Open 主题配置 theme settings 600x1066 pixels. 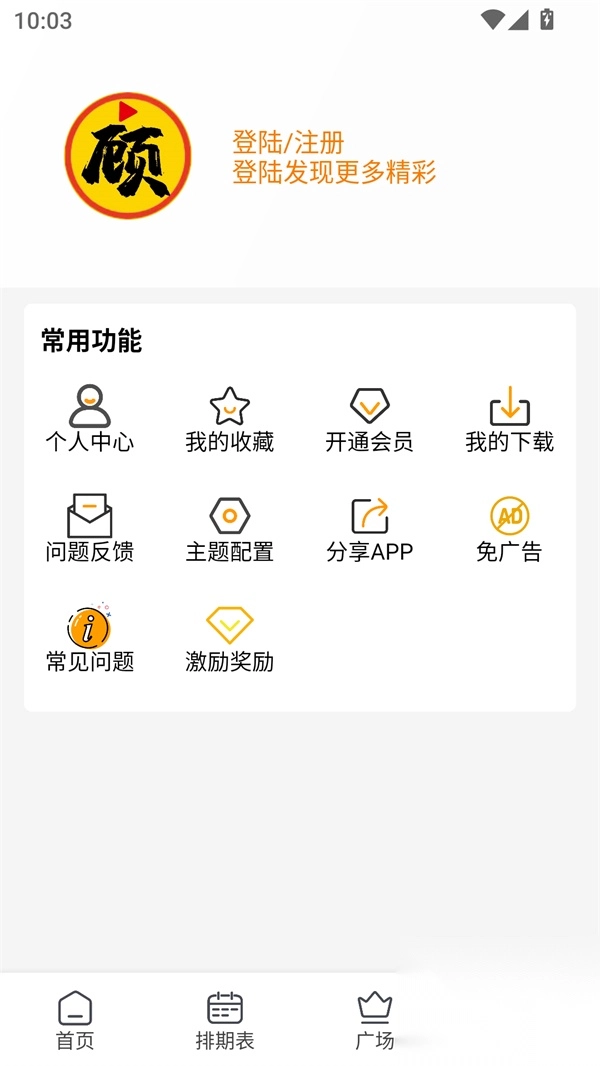pyautogui.click(x=229, y=528)
